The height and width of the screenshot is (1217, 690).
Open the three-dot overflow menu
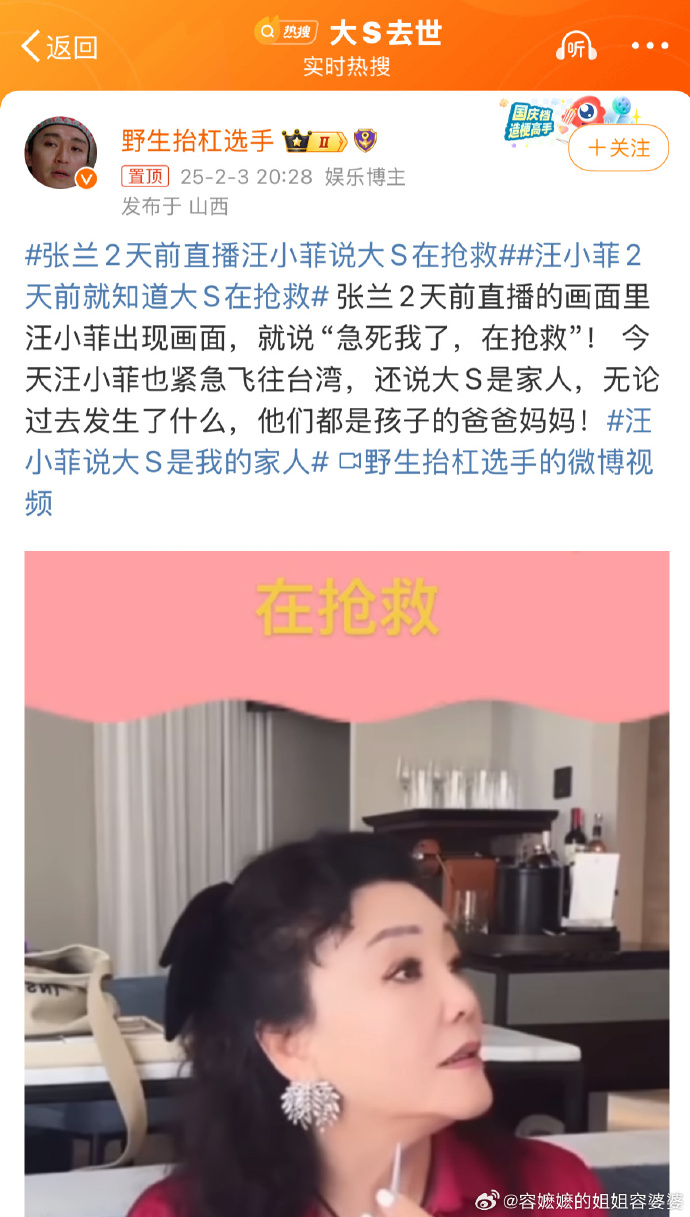tap(649, 46)
